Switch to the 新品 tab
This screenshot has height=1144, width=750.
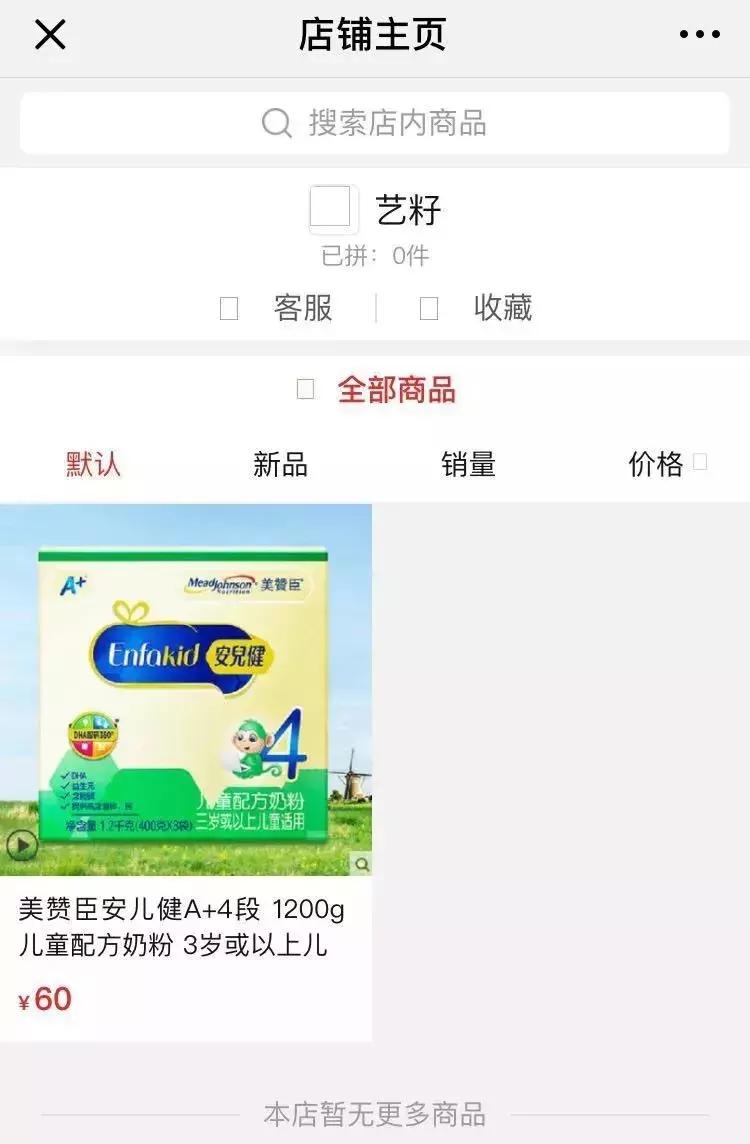coord(278,464)
